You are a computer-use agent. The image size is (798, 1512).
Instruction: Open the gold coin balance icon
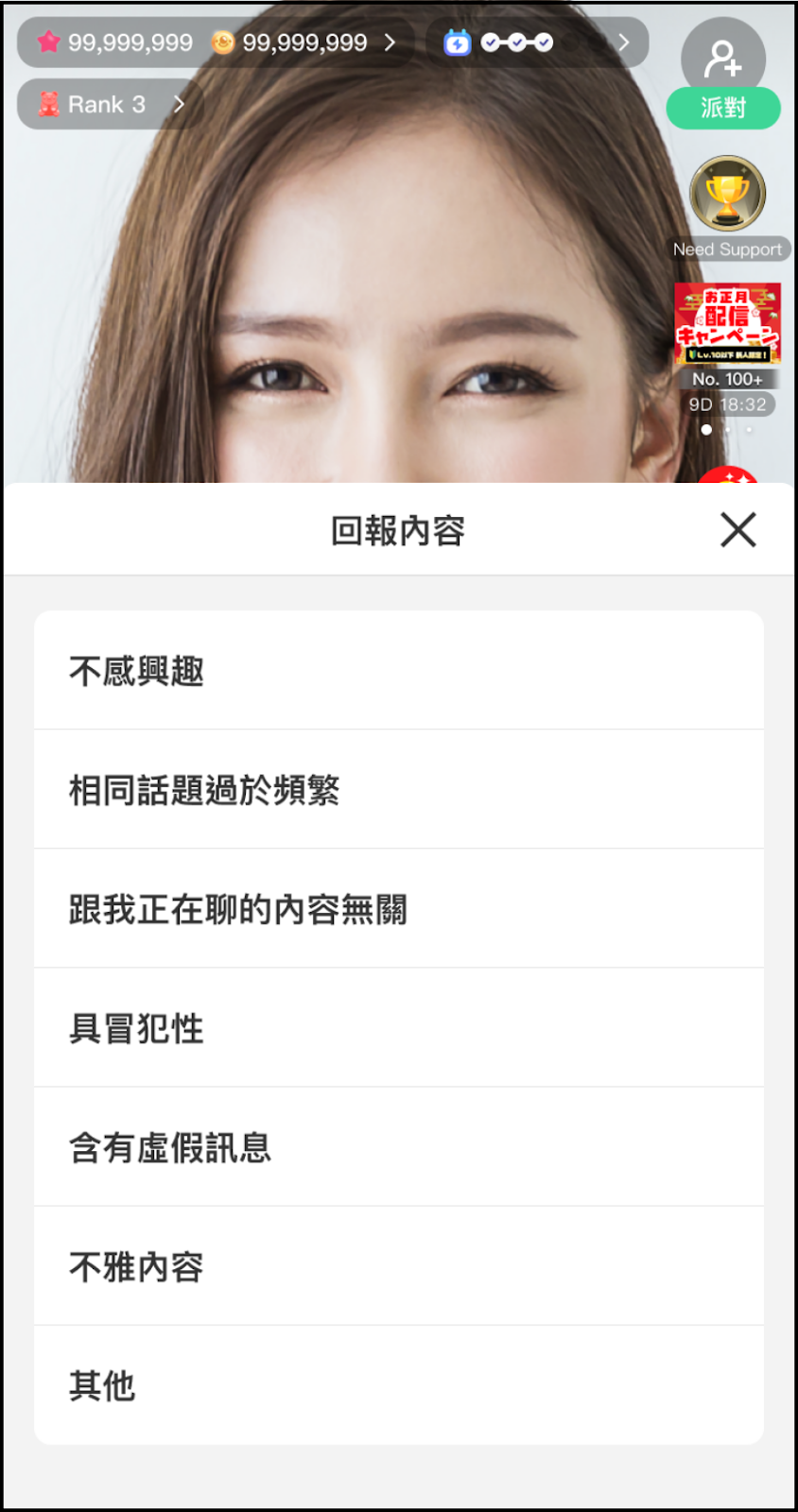[x=223, y=42]
